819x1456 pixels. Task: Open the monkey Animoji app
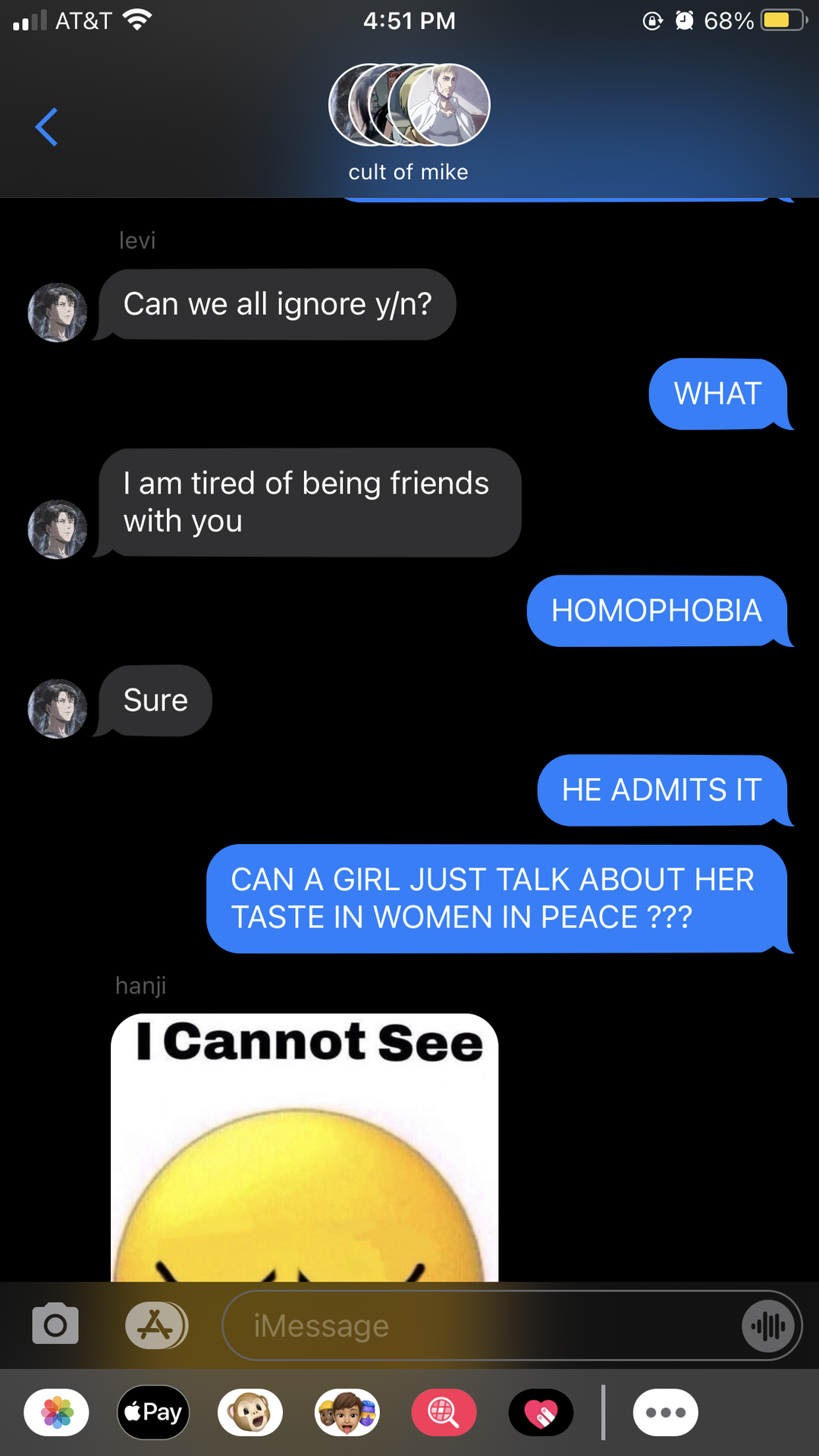(250, 1412)
